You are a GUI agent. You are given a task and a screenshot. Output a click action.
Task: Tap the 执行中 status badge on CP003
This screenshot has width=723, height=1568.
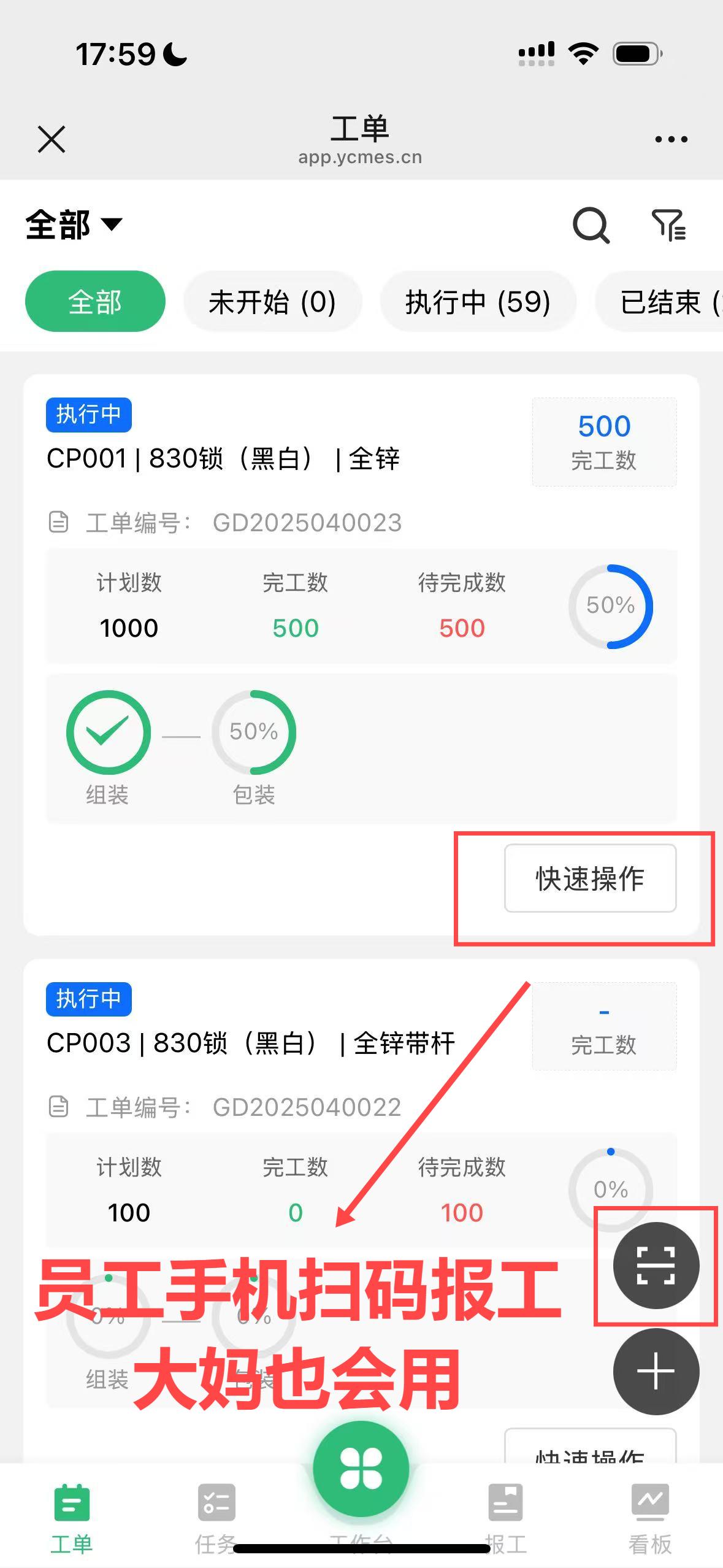(88, 997)
